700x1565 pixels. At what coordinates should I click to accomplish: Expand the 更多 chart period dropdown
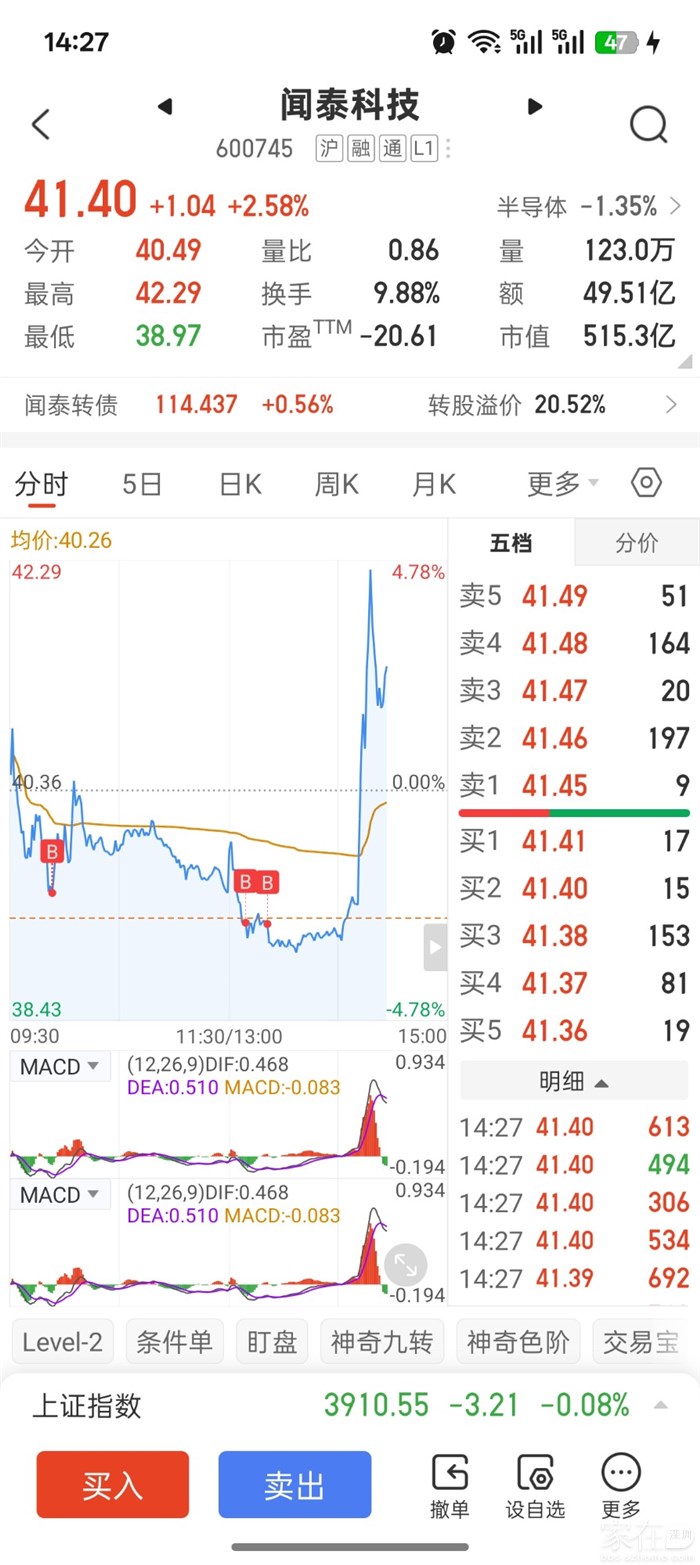[563, 485]
